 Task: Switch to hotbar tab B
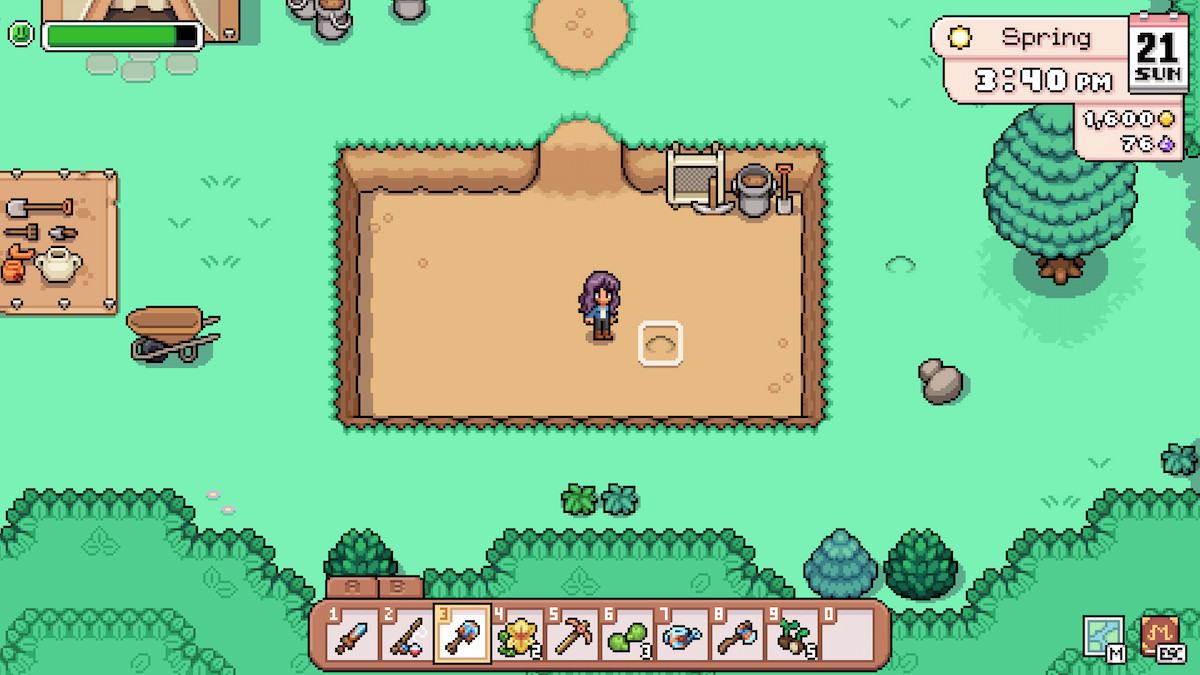click(398, 587)
